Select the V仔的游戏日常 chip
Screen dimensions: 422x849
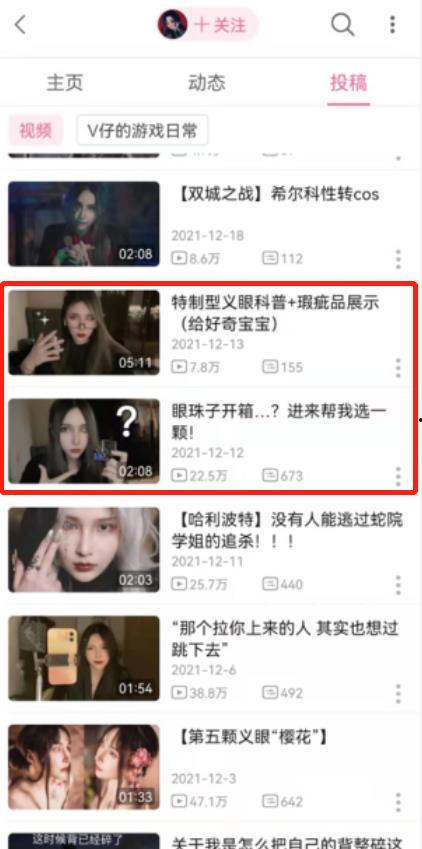click(142, 130)
